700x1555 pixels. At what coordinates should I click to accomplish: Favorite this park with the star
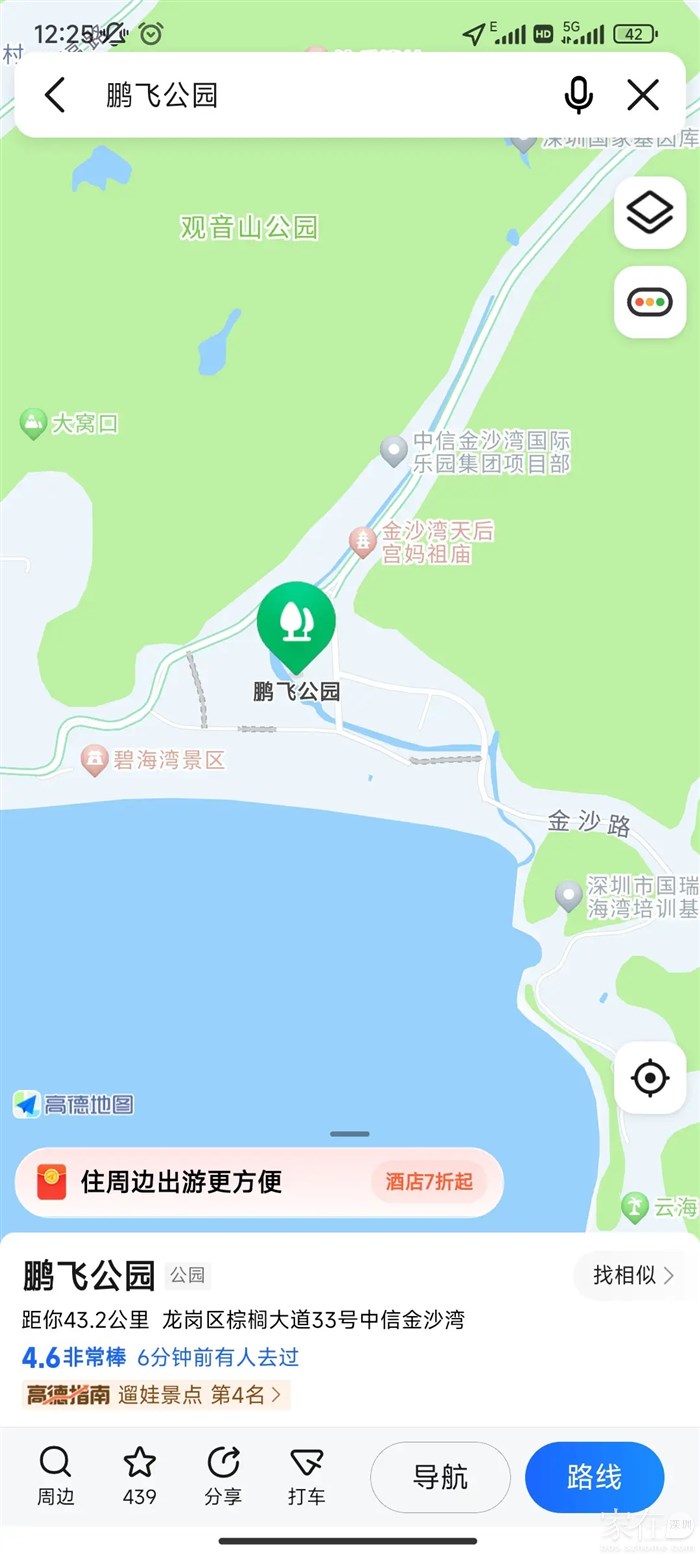pyautogui.click(x=139, y=1475)
